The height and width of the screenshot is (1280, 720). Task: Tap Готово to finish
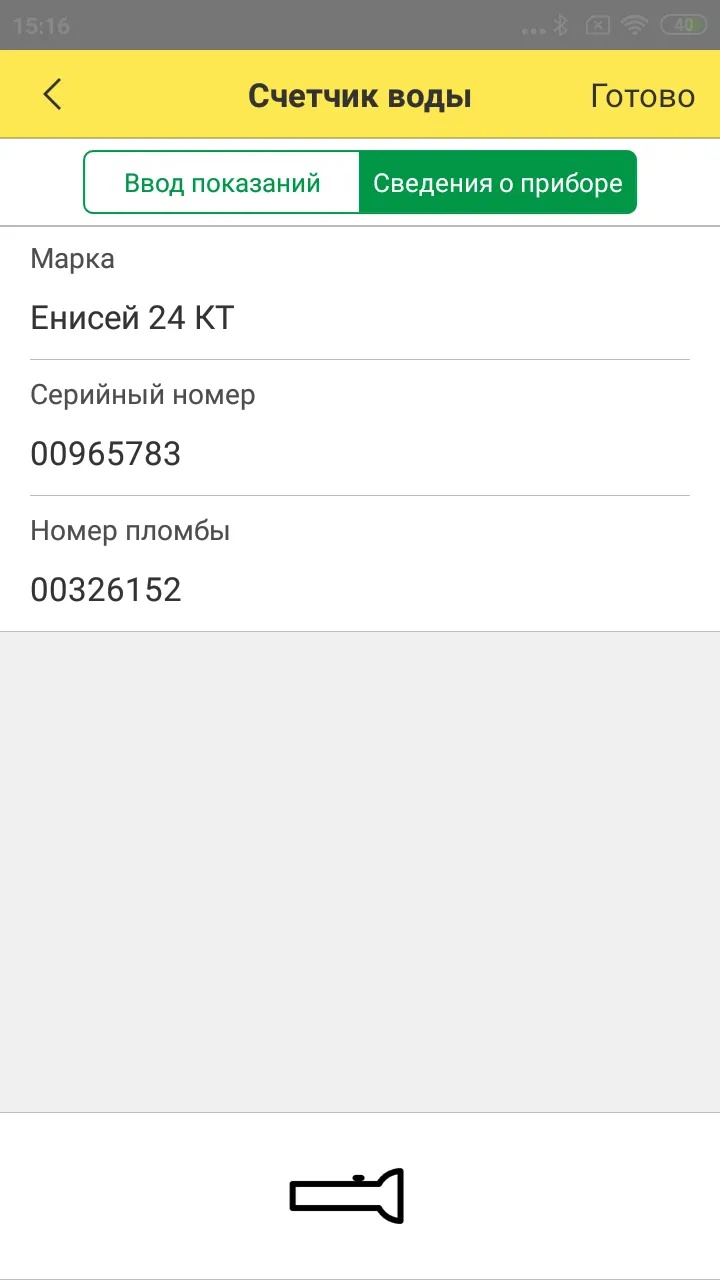(x=643, y=96)
